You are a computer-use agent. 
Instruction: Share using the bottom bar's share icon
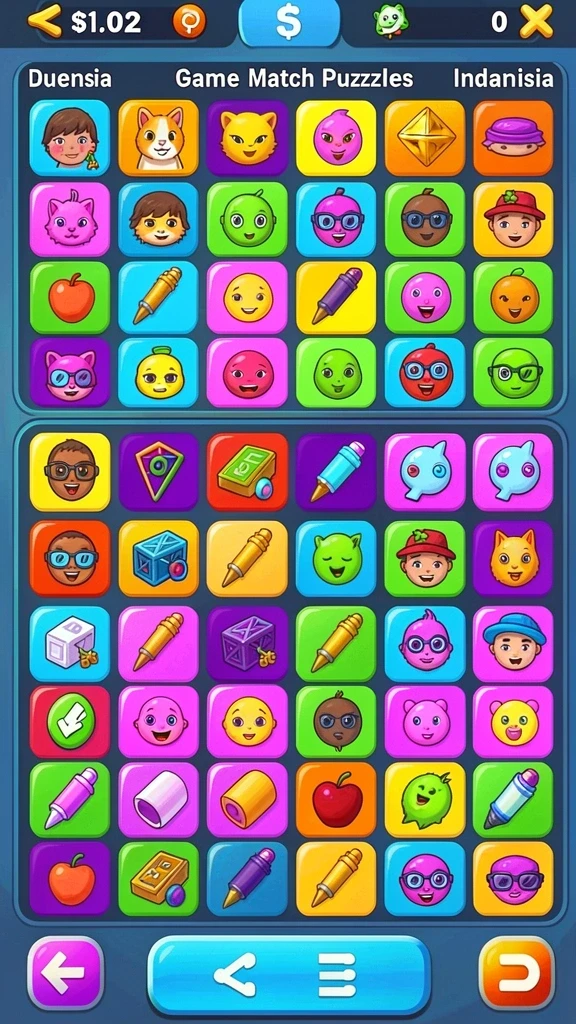234,975
